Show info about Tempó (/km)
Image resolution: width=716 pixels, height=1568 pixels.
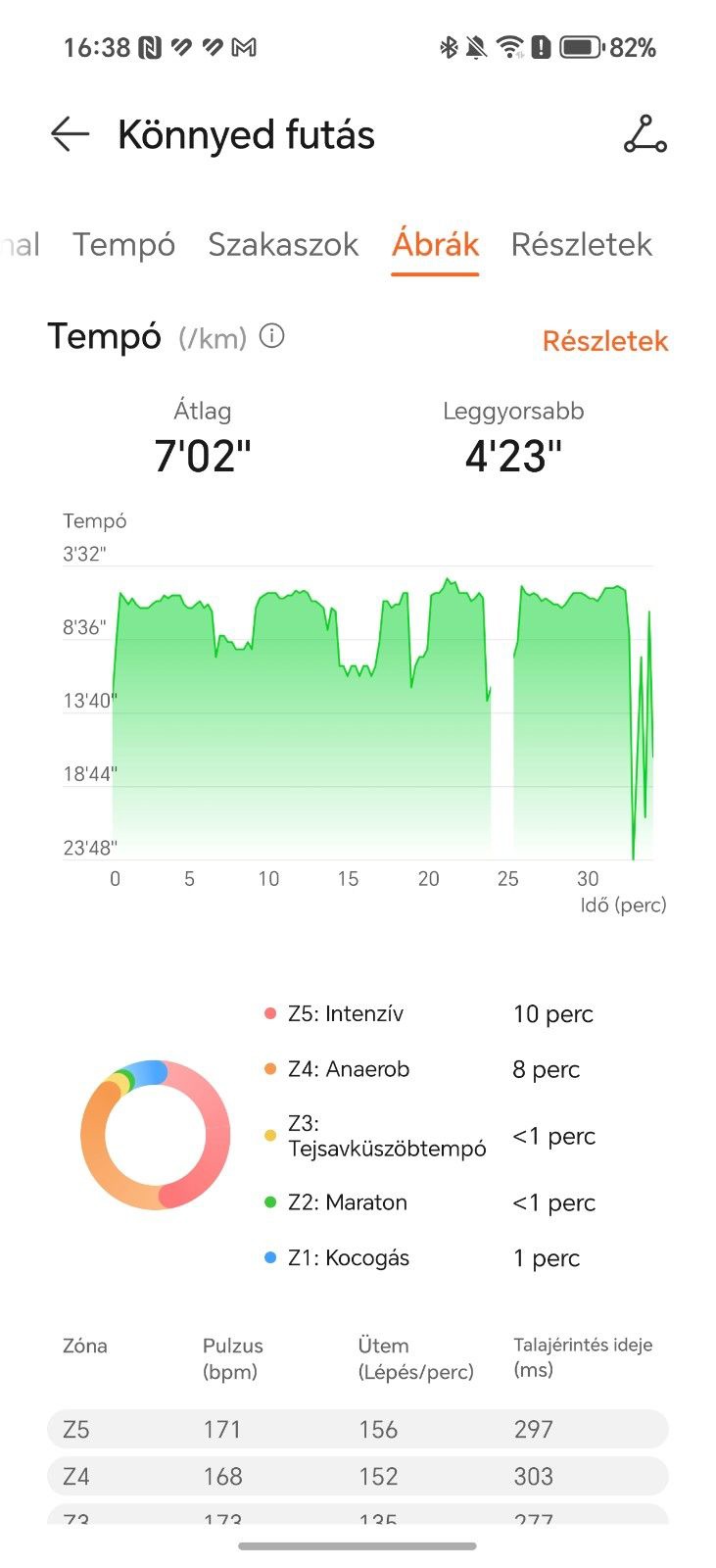pos(272,337)
